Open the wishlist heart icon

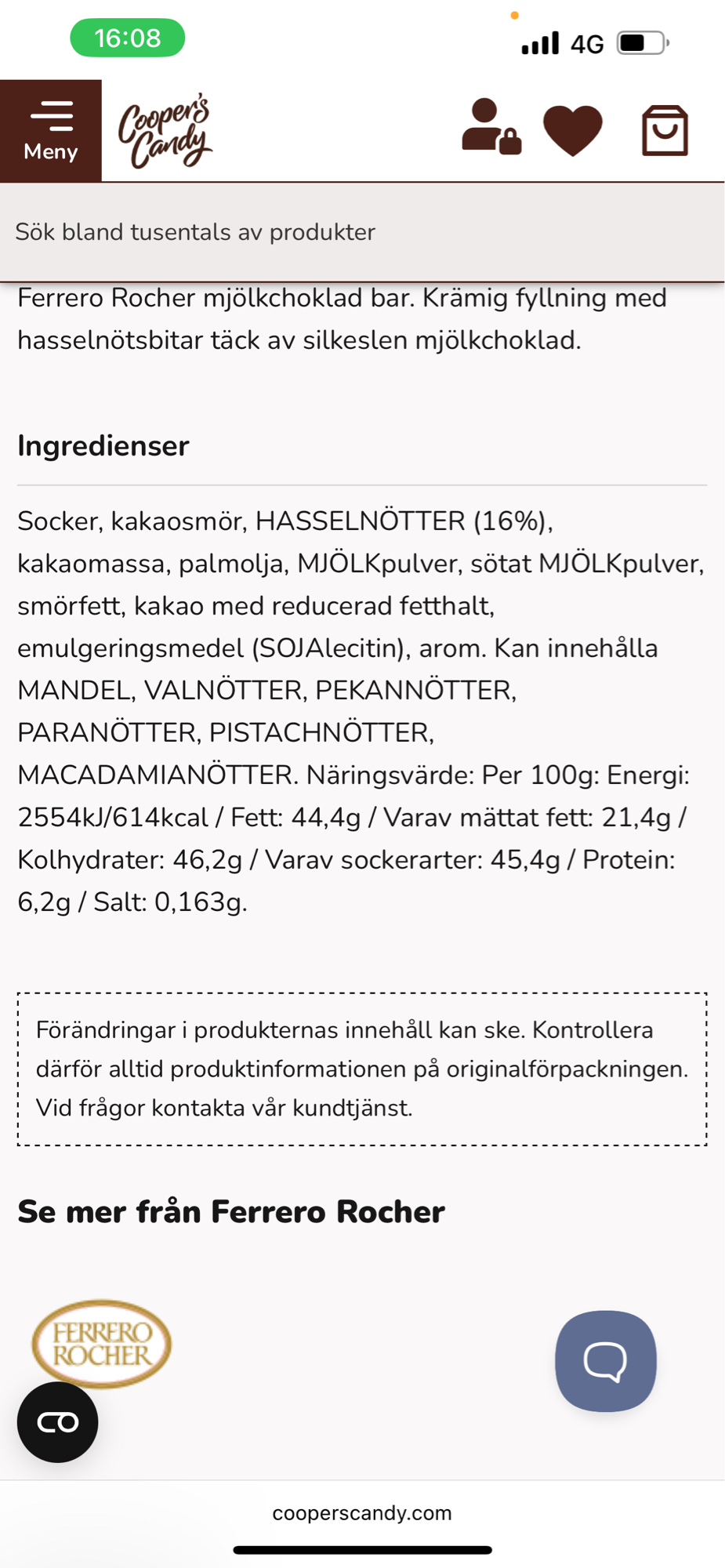tap(573, 129)
